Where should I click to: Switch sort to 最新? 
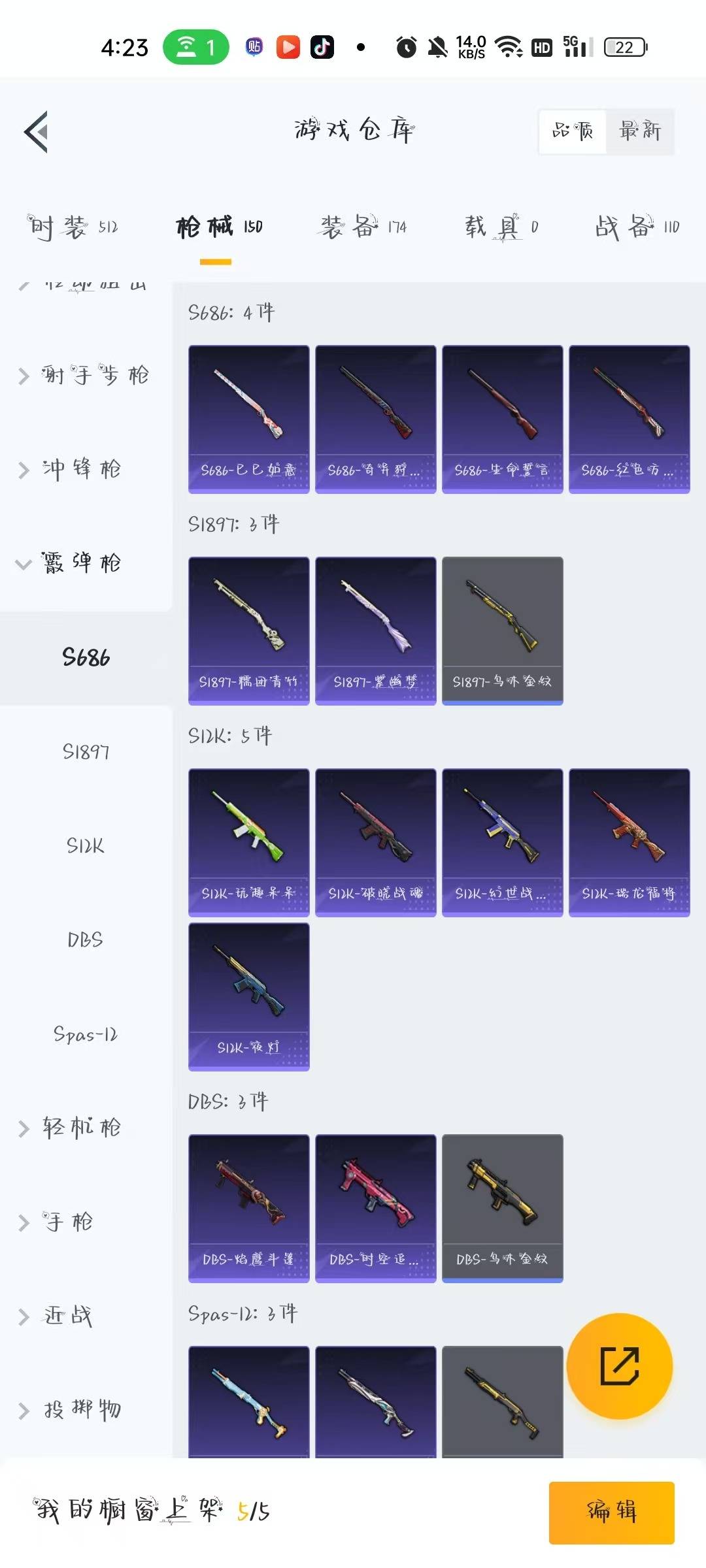tap(639, 131)
